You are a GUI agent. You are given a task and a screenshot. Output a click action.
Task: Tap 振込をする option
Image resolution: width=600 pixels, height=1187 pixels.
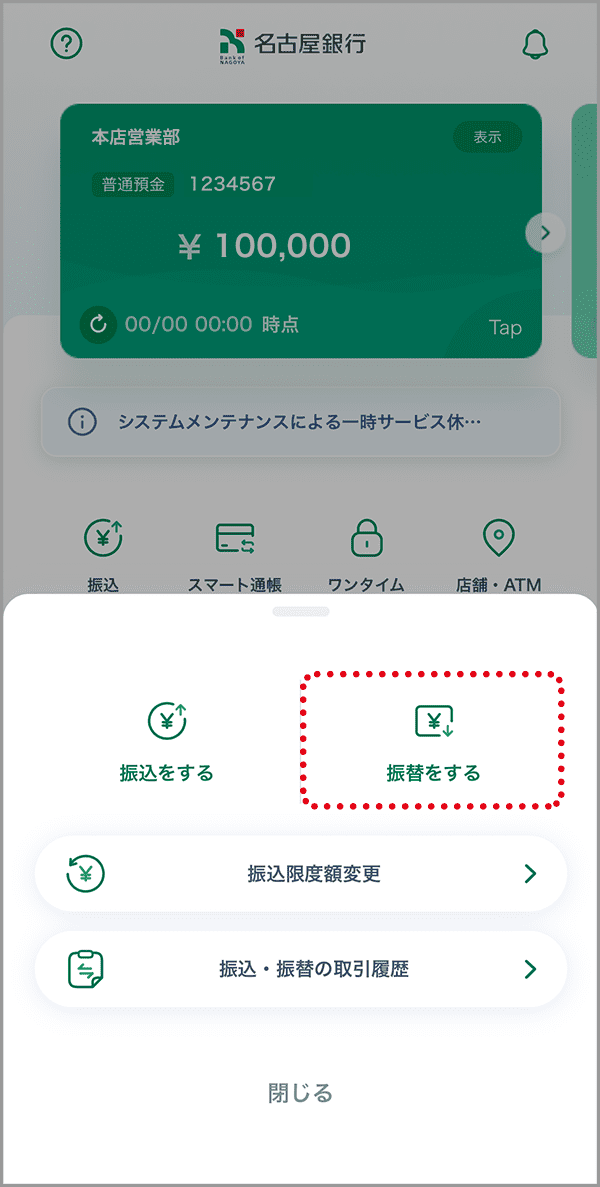click(166, 741)
